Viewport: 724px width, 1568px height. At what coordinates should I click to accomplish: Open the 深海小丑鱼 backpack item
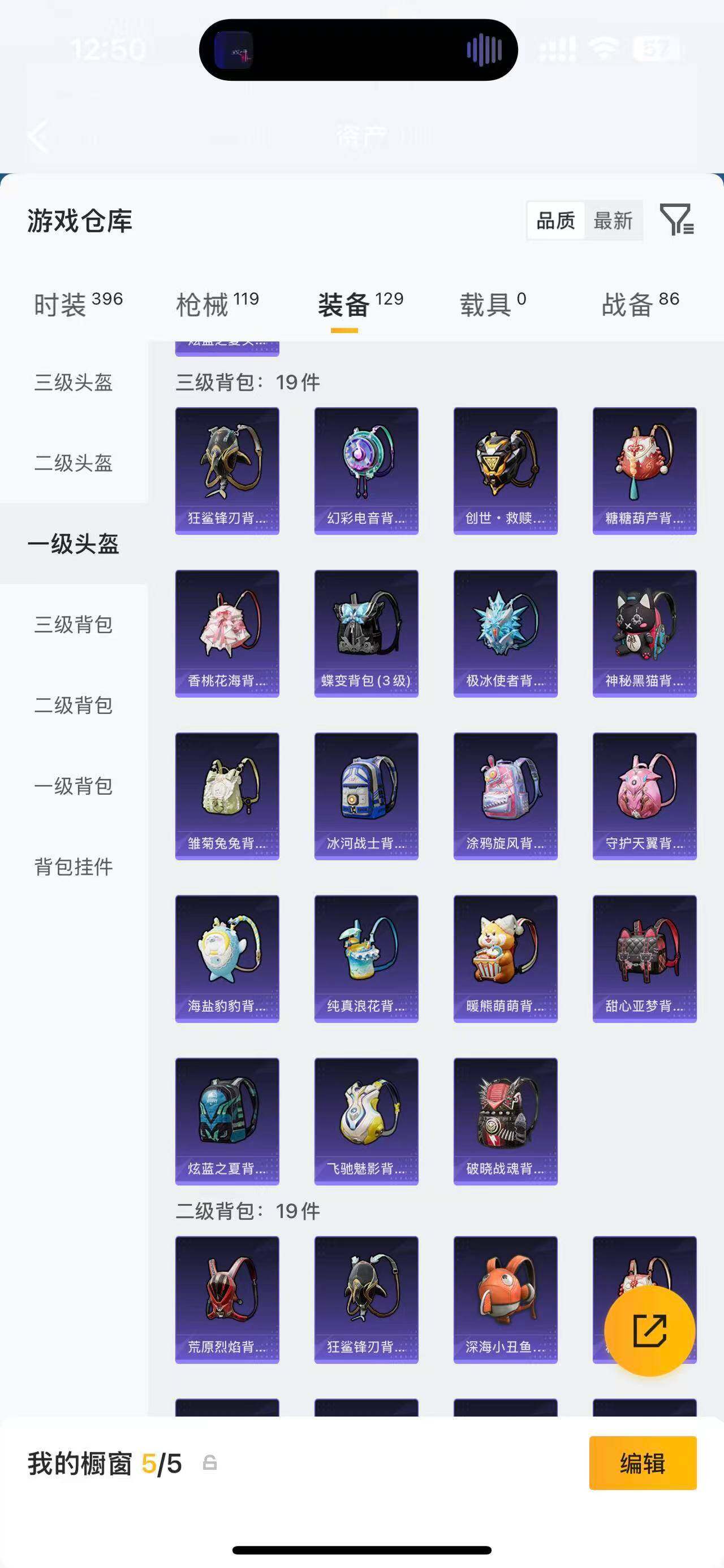tap(506, 1300)
